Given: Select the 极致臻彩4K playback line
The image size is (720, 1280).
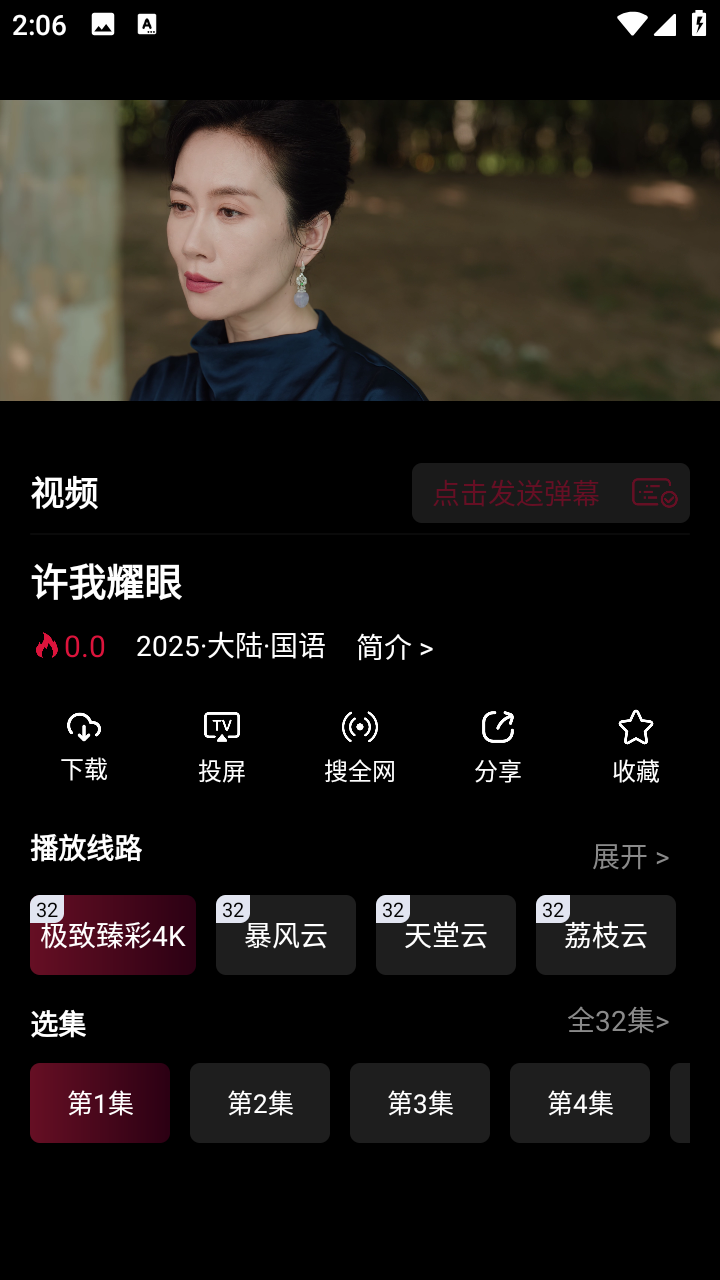Looking at the screenshot, I should 113,935.
